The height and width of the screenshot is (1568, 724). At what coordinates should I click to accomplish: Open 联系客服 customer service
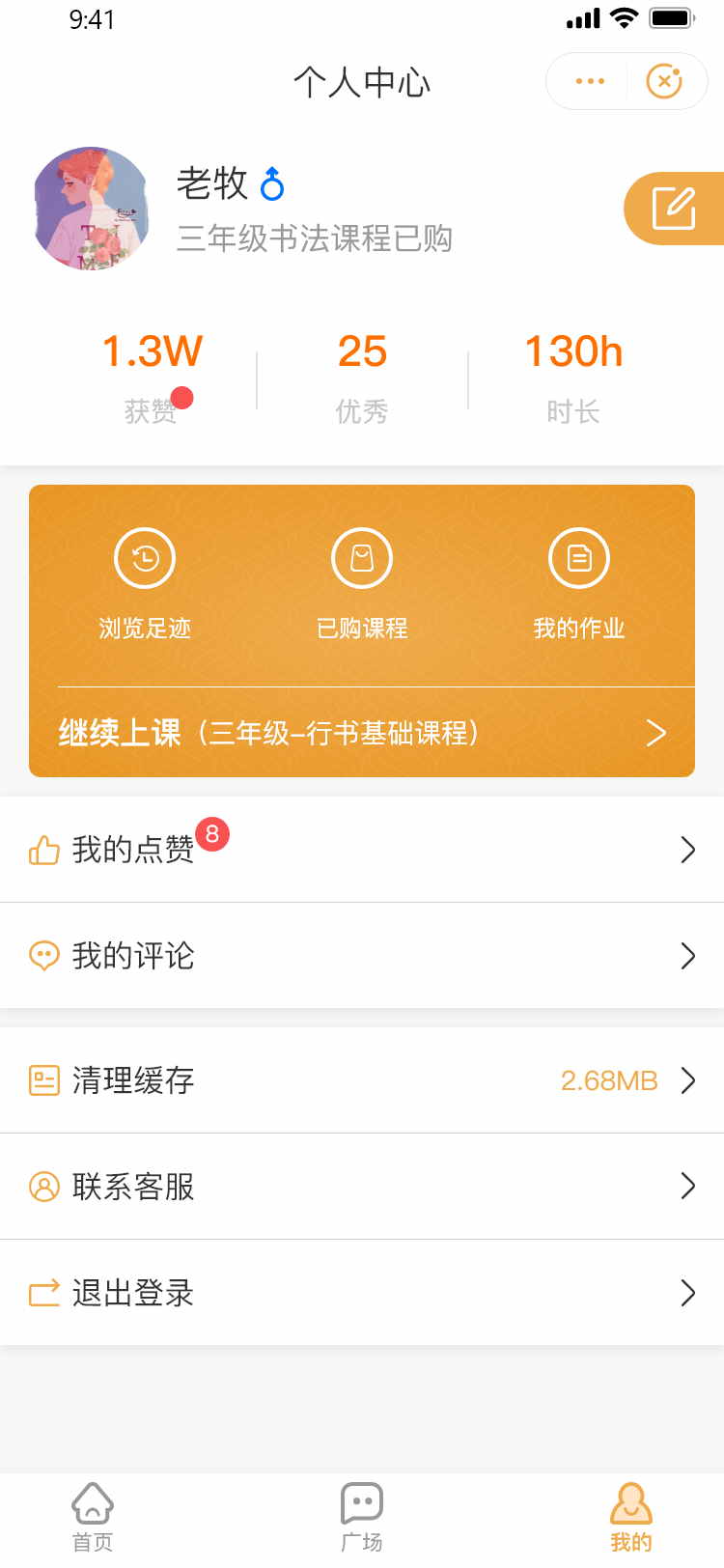pos(362,1186)
